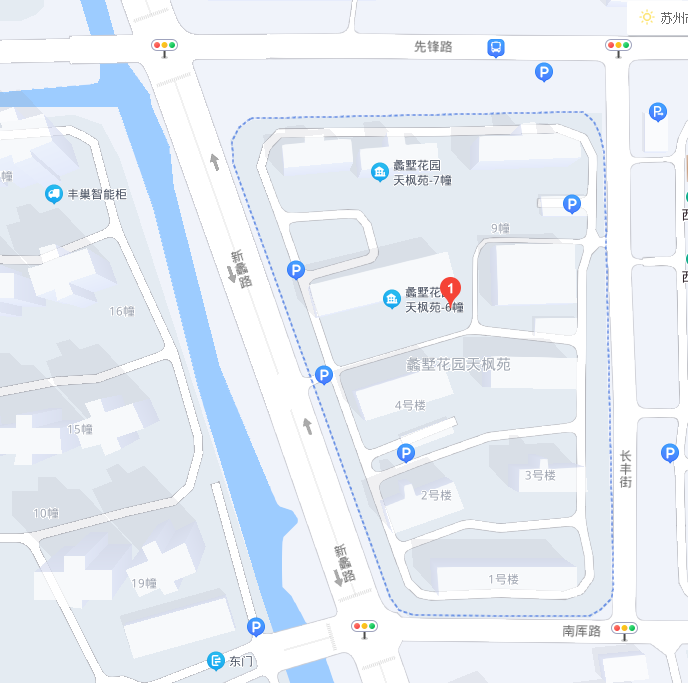The height and width of the screenshot is (683, 688).
Task: Tap the red marker numbered 1
Action: coord(451,289)
